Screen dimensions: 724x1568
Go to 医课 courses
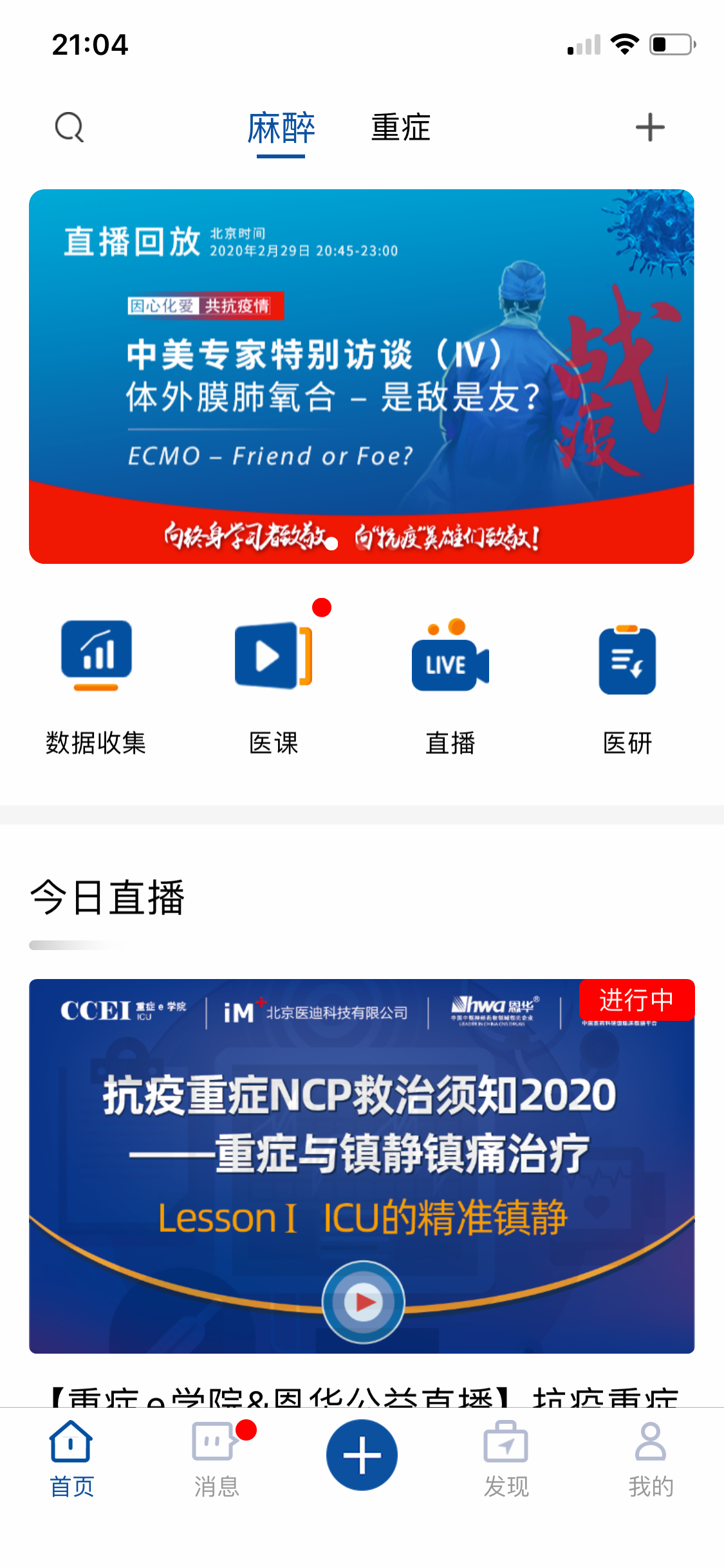pos(274,686)
